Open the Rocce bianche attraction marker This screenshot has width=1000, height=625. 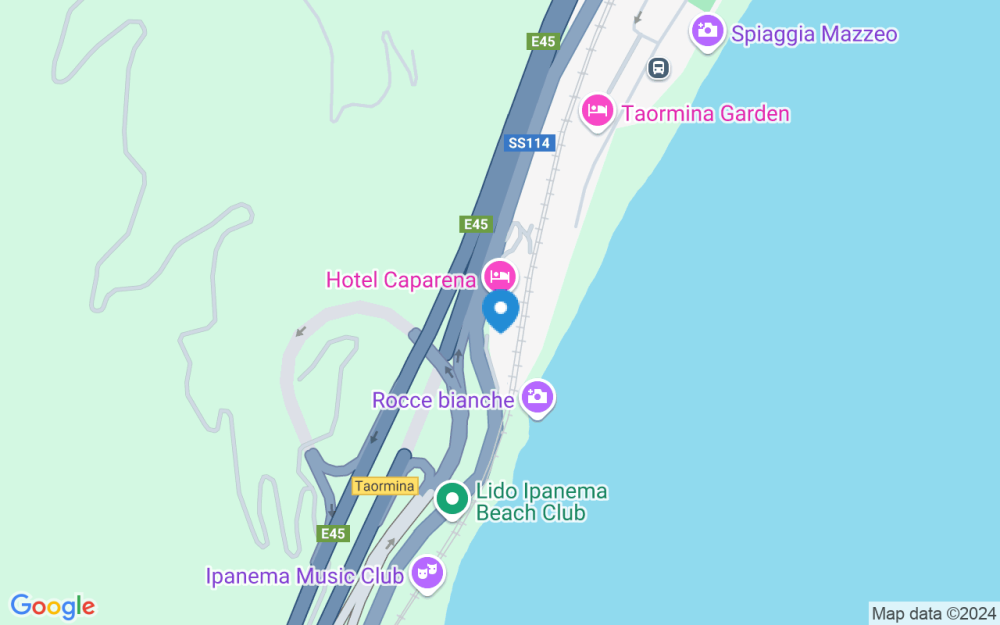pyautogui.click(x=537, y=397)
